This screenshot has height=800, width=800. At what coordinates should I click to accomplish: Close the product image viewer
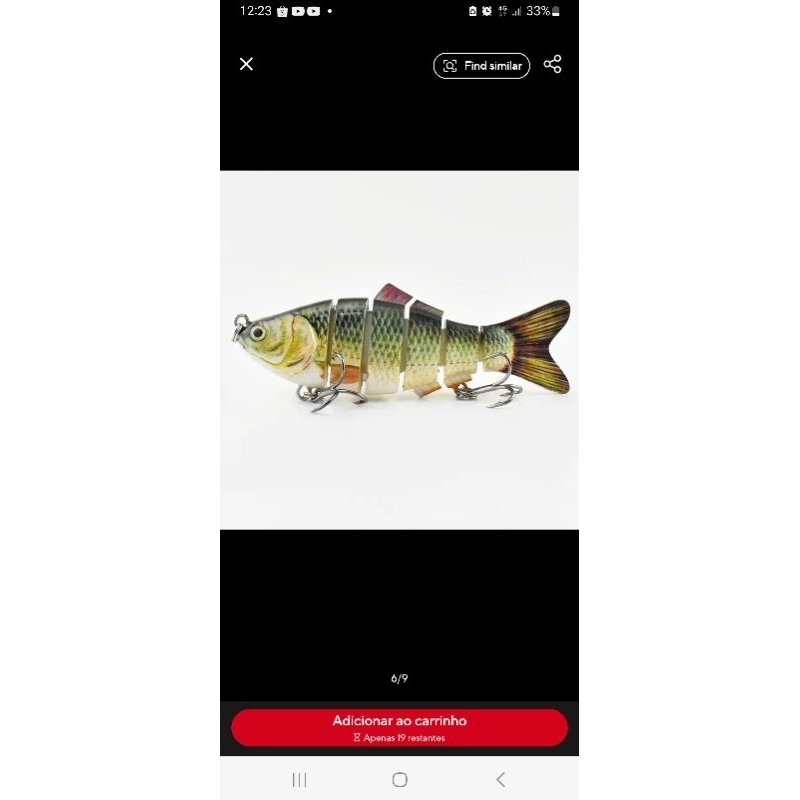246,64
